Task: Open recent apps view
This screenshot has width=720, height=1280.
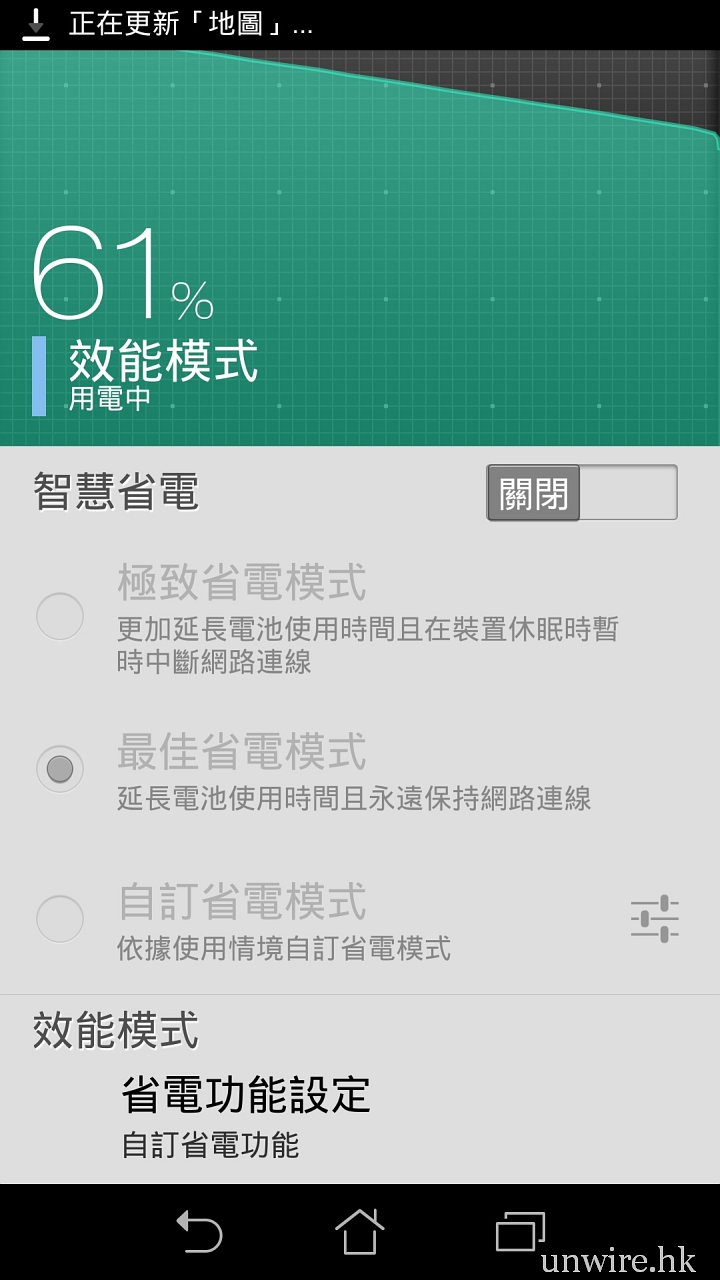Action: (520, 1231)
